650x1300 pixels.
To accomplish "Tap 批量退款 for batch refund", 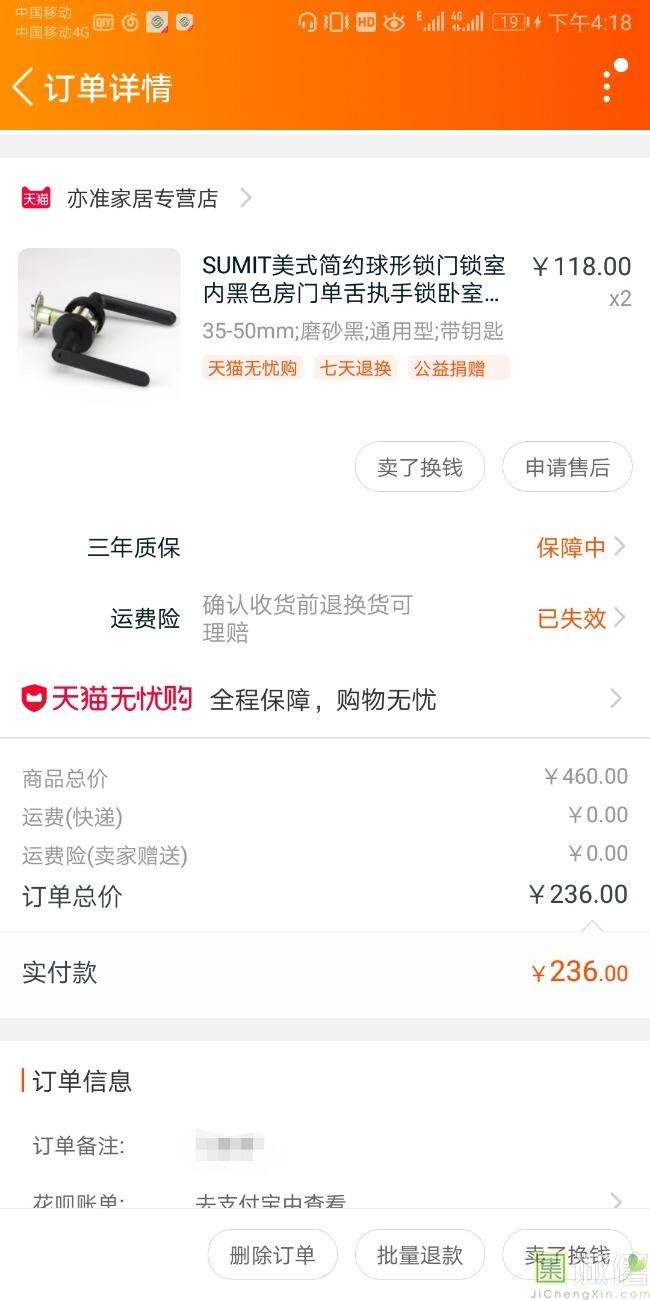I will point(420,1255).
